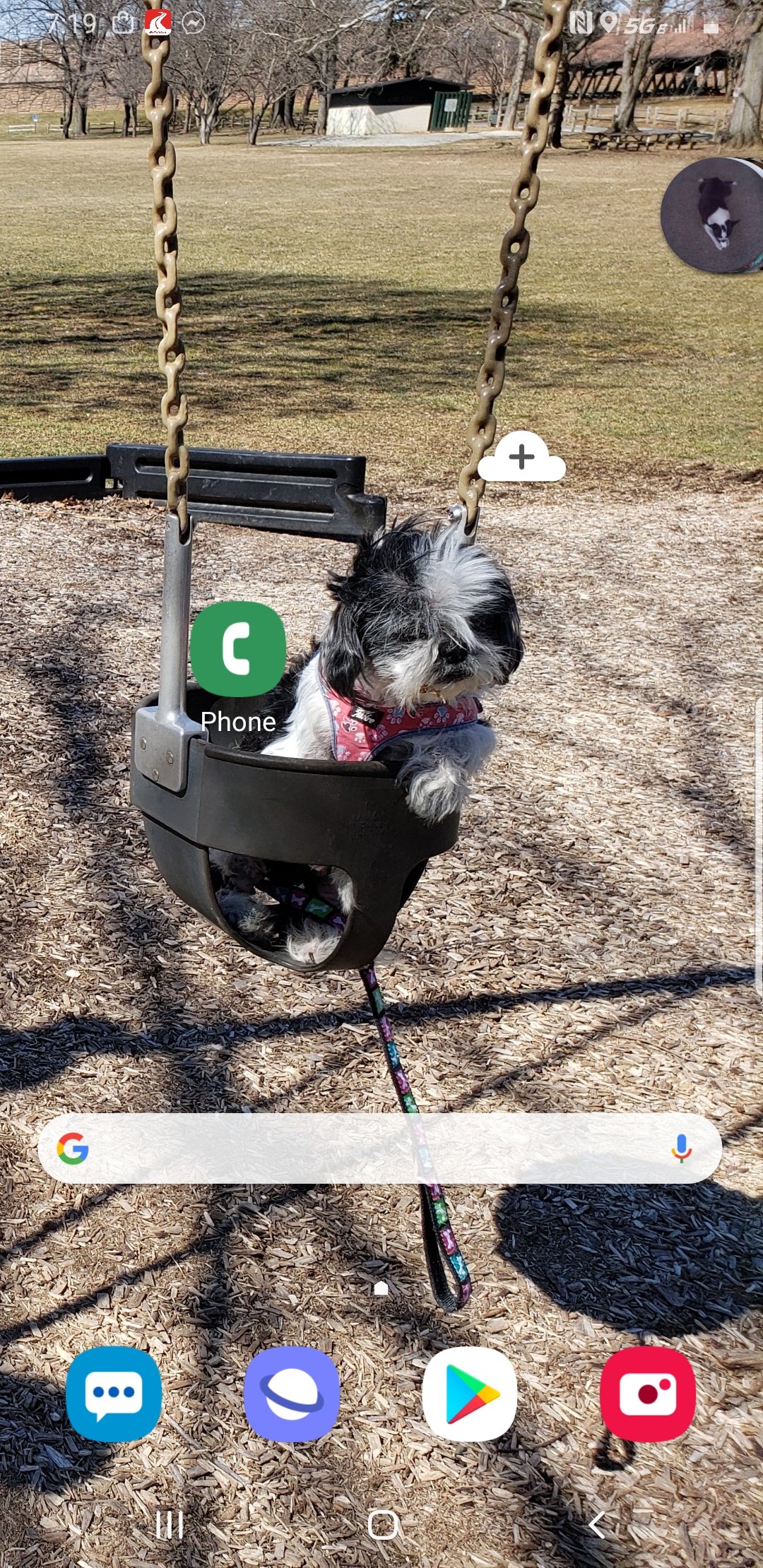
Task: Tap the system back button
Action: [x=597, y=1525]
